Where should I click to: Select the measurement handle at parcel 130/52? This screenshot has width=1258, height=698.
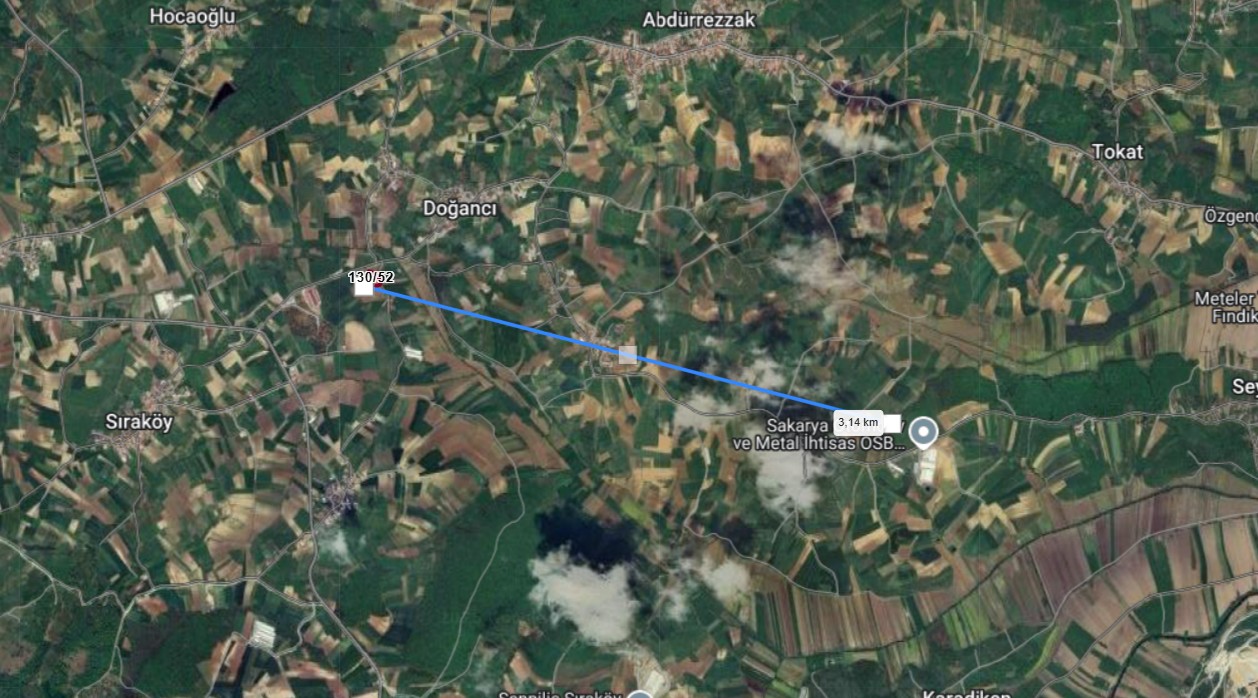pos(364,289)
